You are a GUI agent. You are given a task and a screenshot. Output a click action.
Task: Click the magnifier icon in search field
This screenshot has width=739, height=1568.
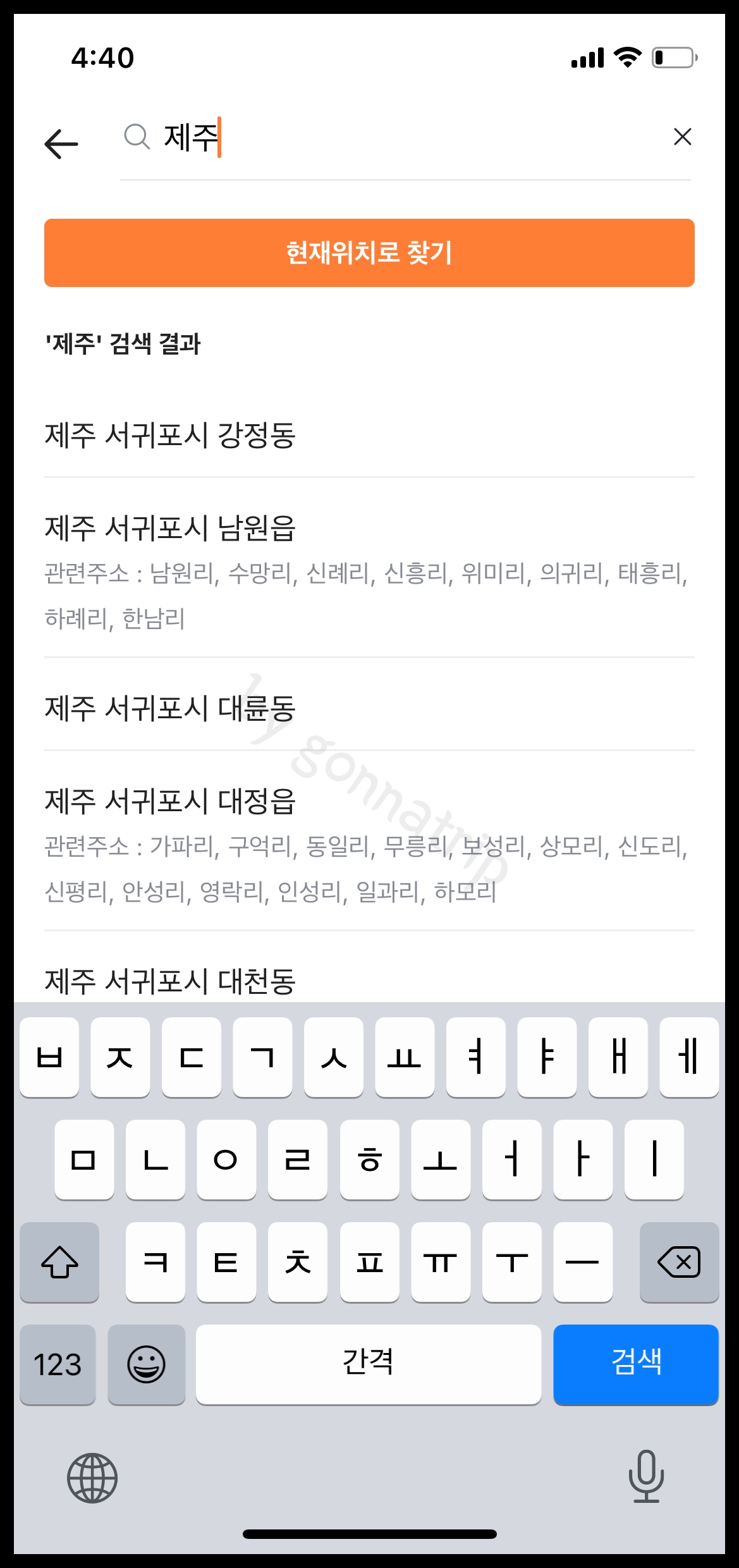(x=135, y=136)
